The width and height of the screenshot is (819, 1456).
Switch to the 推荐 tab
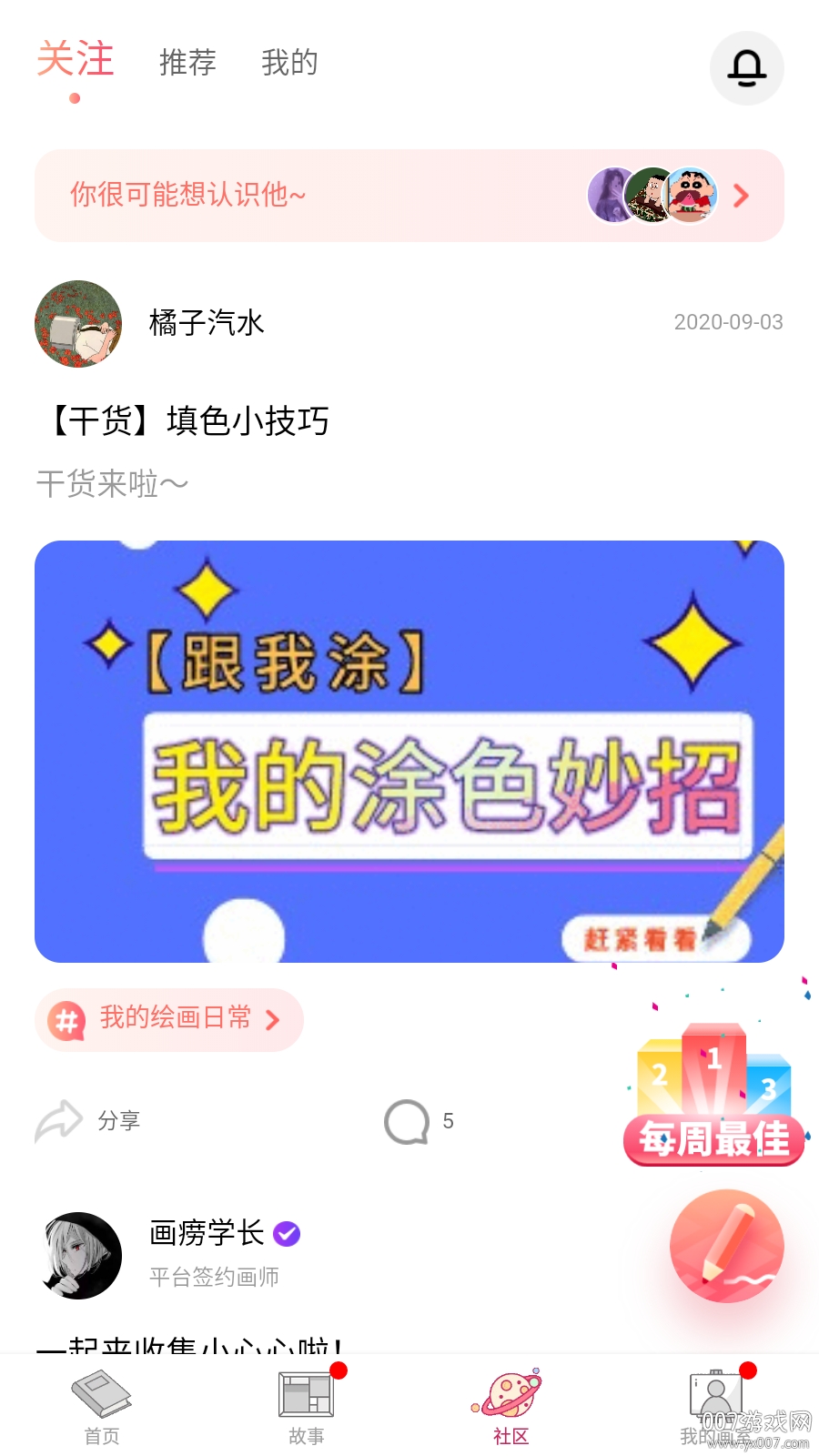187,63
